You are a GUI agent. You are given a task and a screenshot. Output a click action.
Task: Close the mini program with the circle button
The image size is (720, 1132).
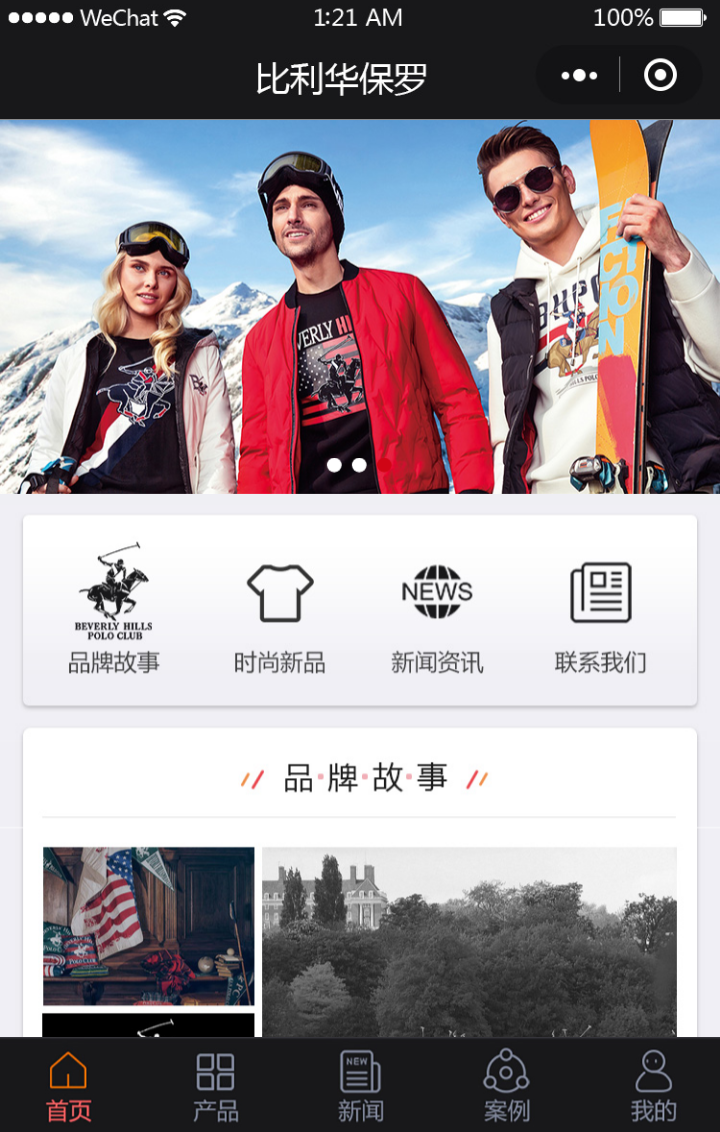click(660, 76)
